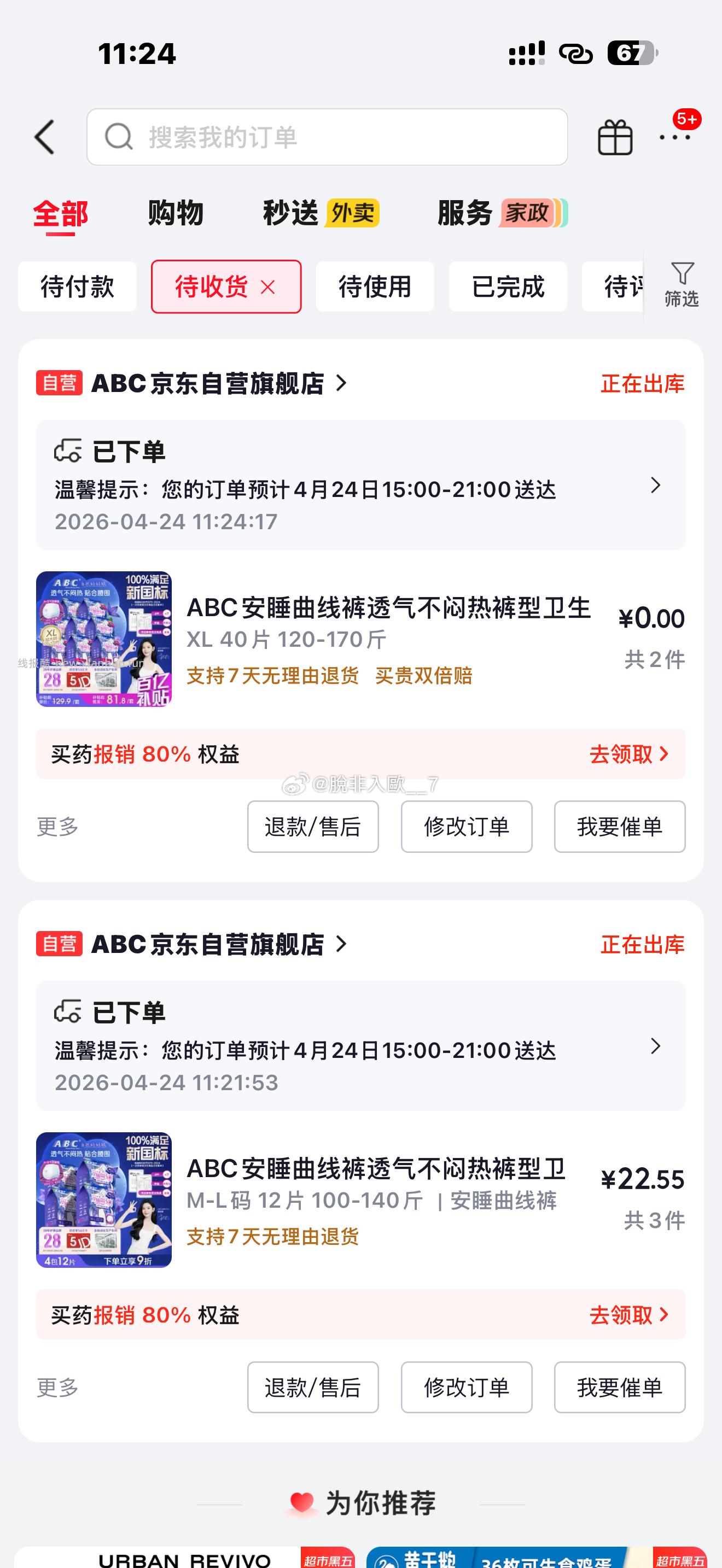Open the 筛选 filter funnel icon
Screen dimensions: 722x1568
(x=683, y=286)
